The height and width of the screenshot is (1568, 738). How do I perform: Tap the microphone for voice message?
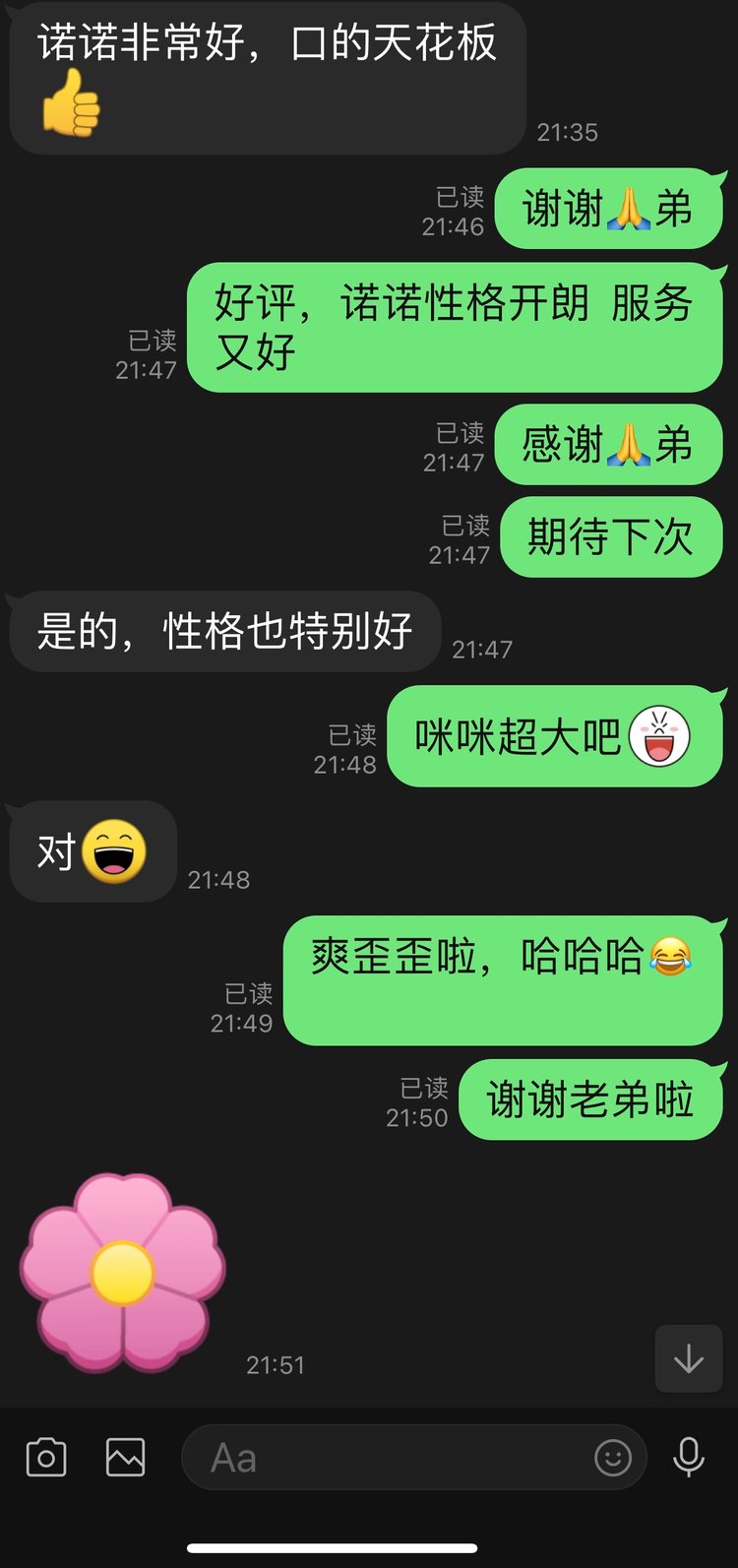pos(689,1458)
